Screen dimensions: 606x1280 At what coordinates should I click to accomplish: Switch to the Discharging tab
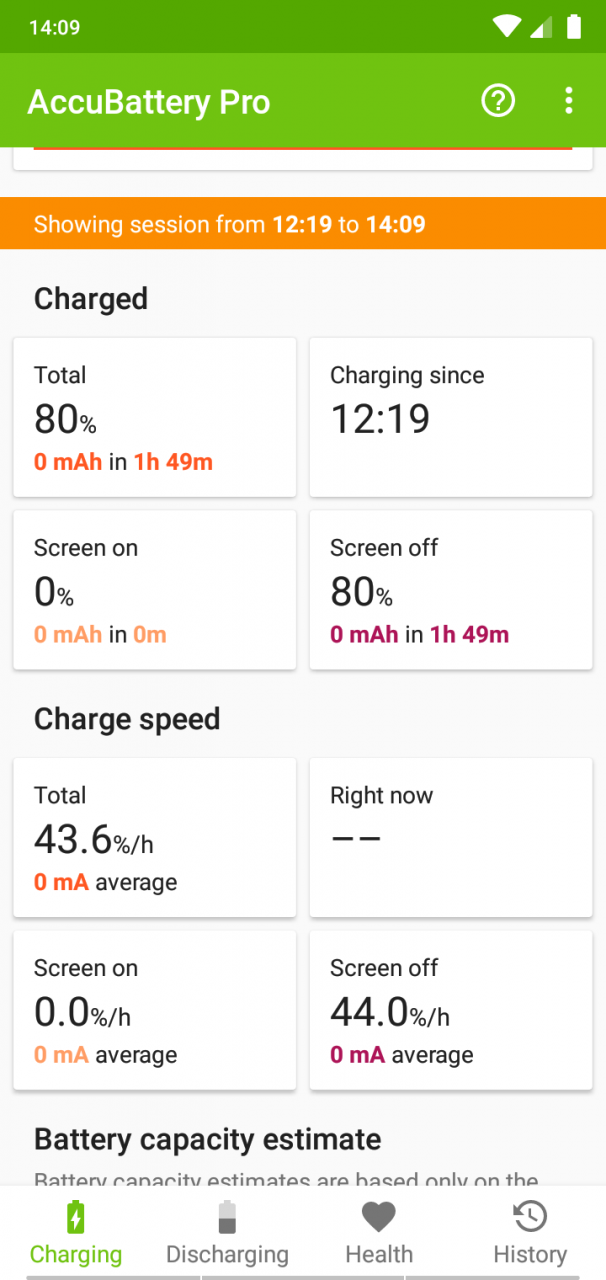227,1234
